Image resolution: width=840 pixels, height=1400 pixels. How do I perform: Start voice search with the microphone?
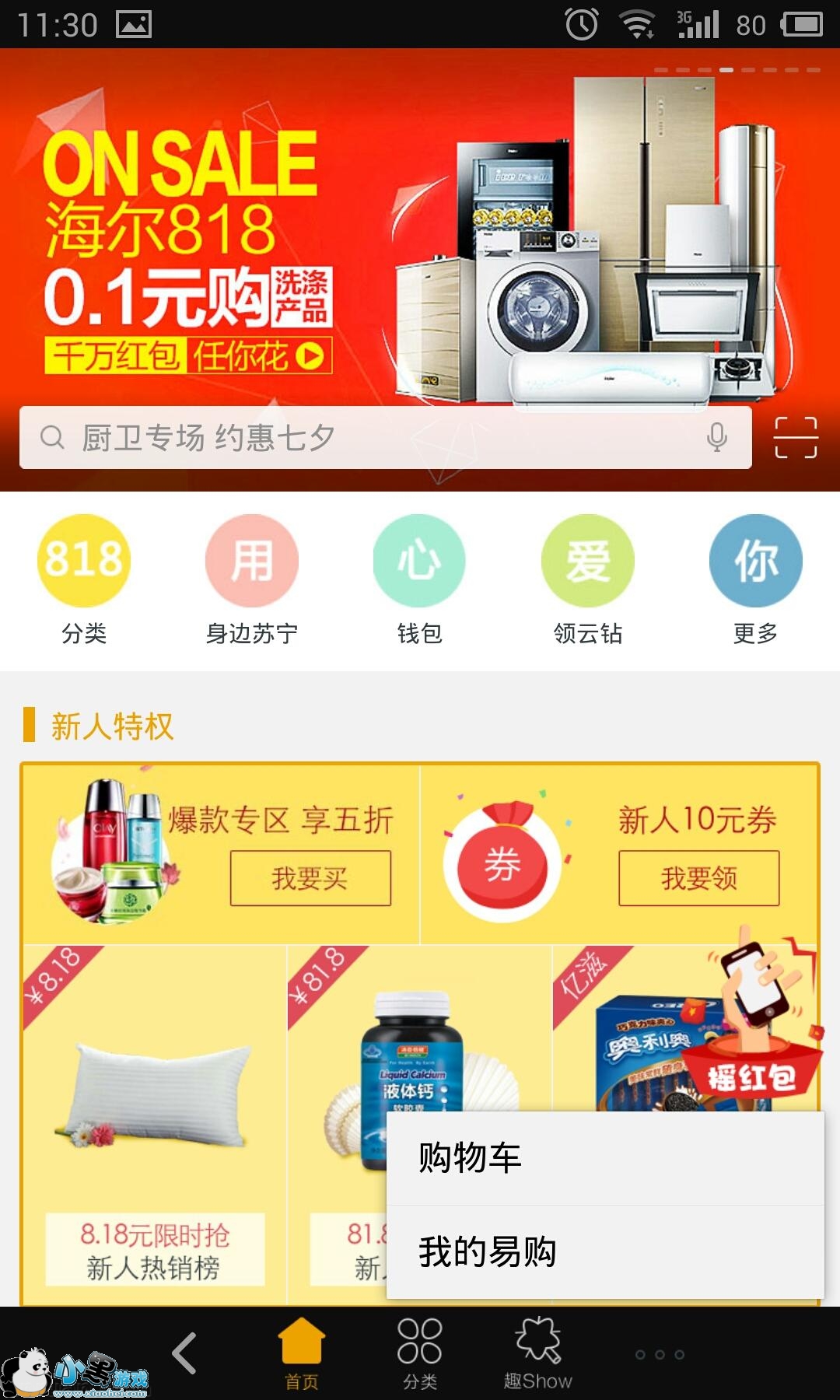coord(716,438)
